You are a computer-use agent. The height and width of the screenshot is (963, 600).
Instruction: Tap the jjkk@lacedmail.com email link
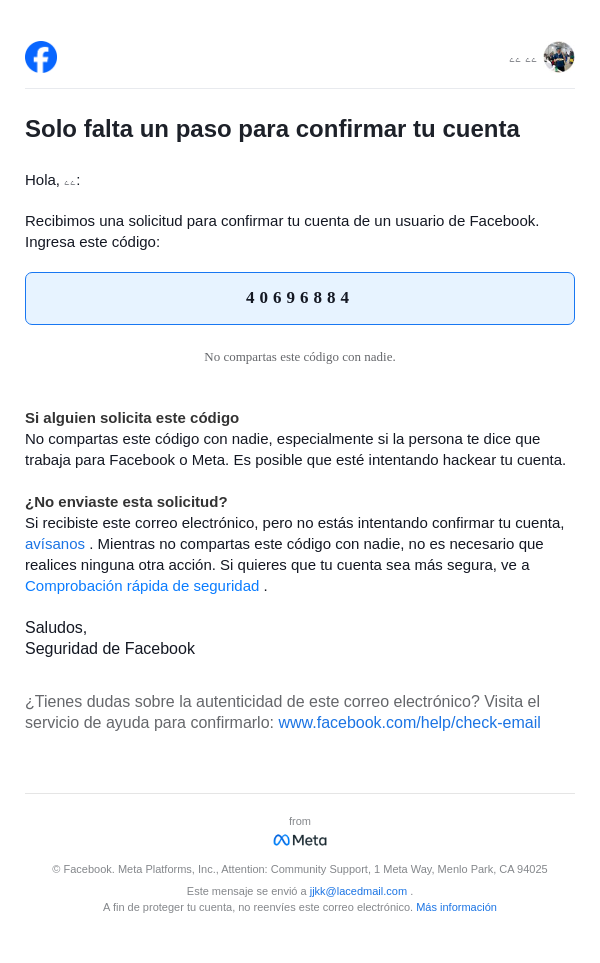pos(358,891)
